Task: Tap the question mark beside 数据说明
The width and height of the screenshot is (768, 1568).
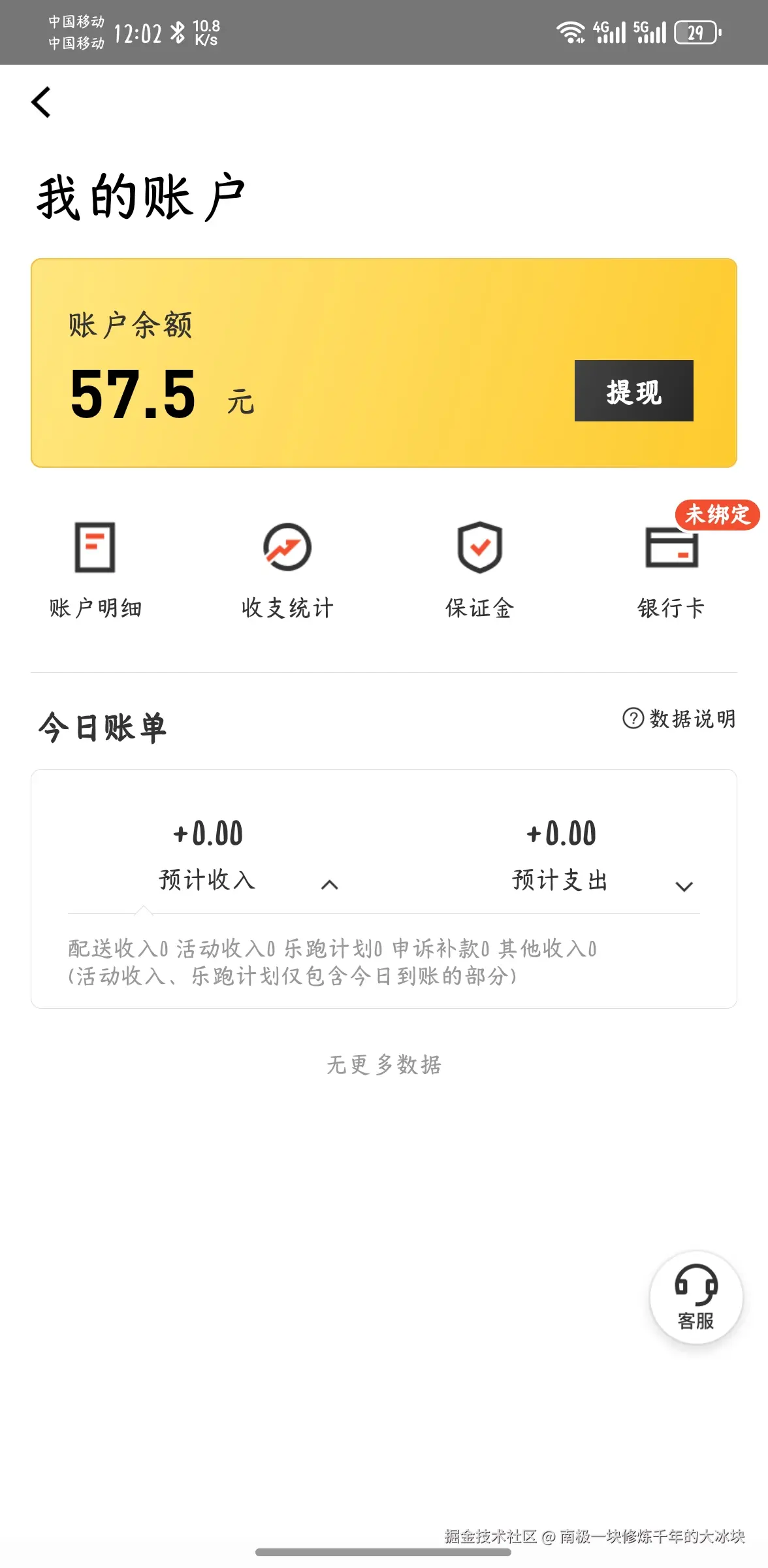Action: (x=632, y=719)
